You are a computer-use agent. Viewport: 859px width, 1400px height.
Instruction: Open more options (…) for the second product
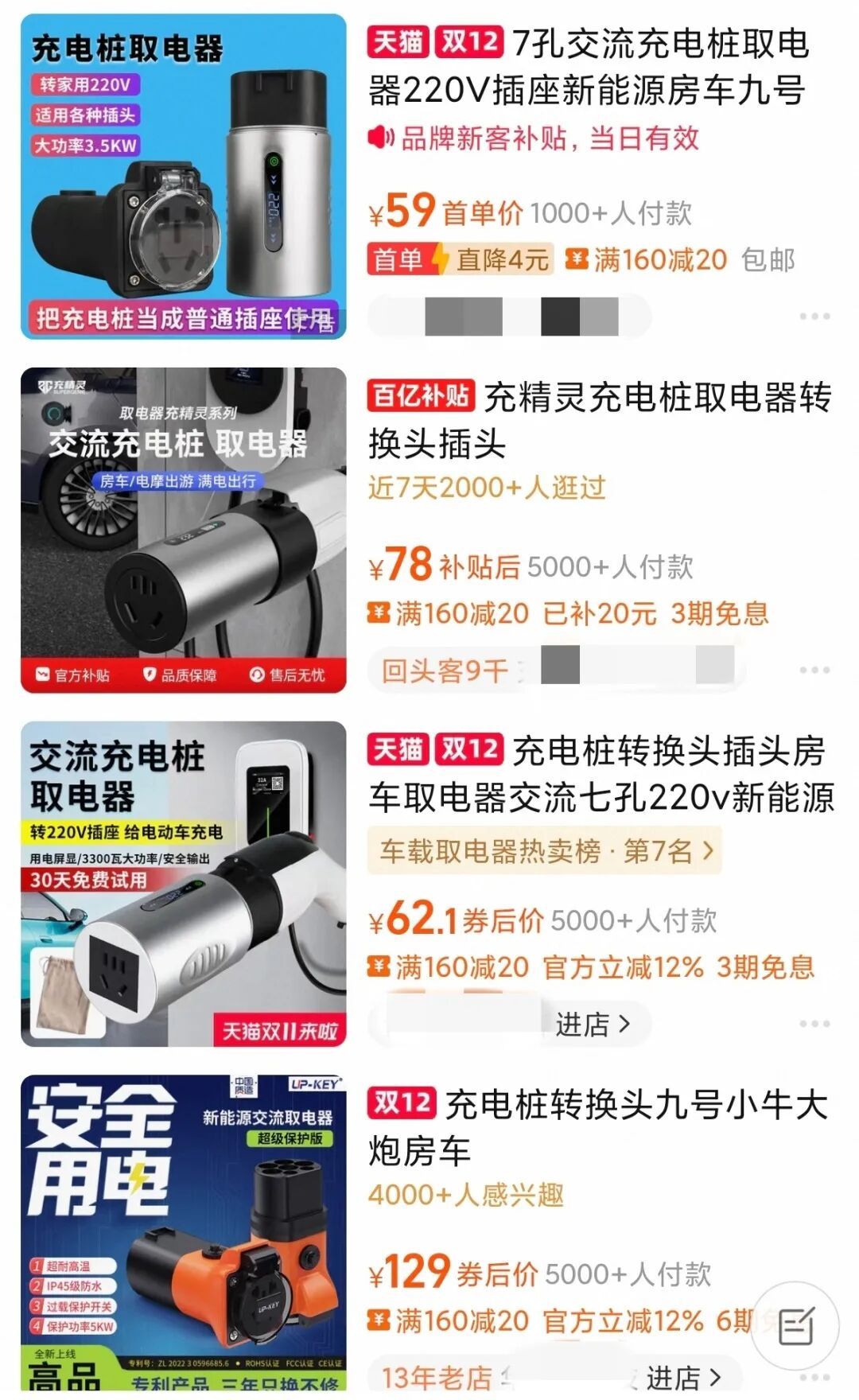[x=813, y=671]
